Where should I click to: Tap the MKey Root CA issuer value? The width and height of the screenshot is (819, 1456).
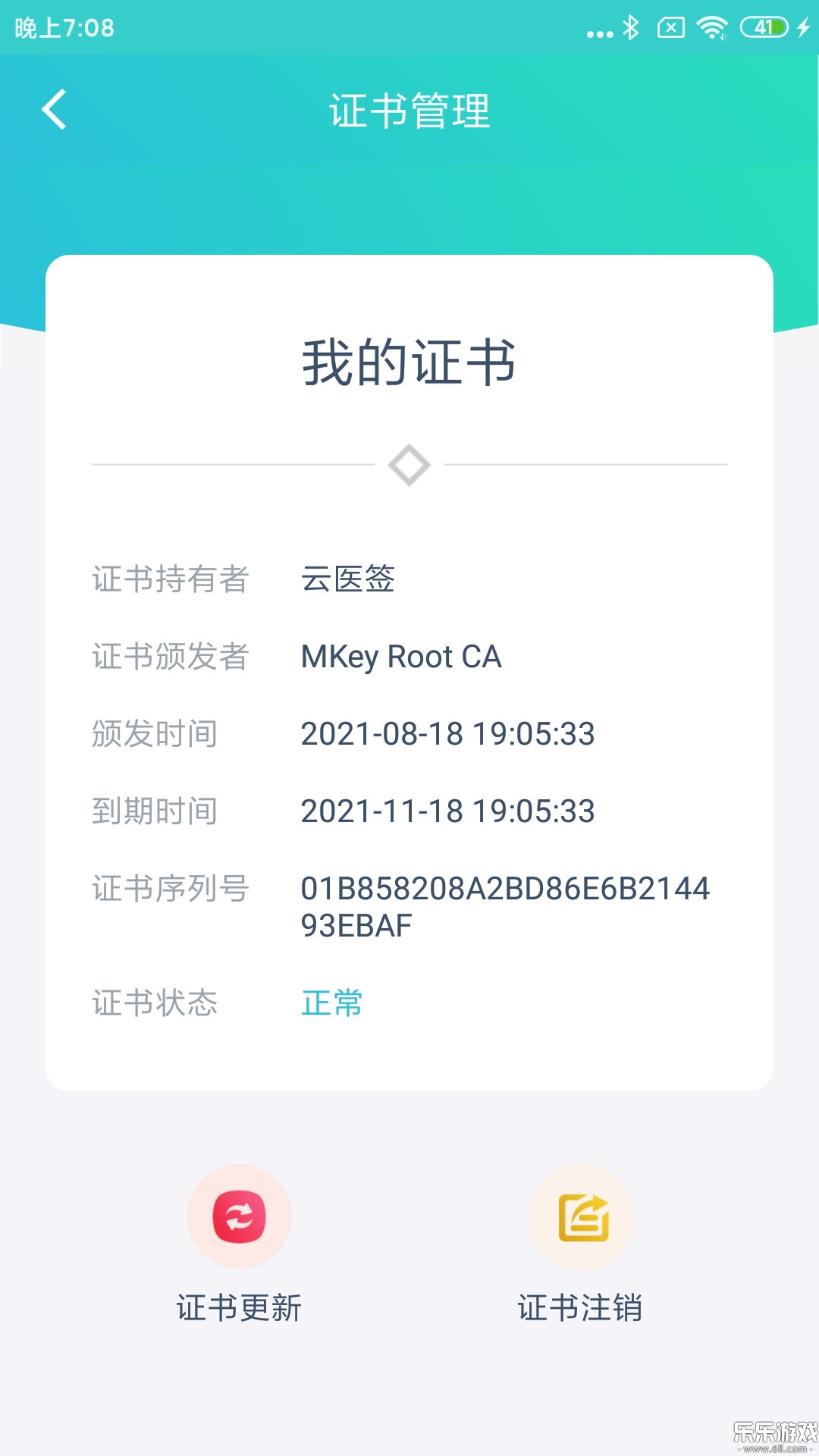click(x=402, y=657)
